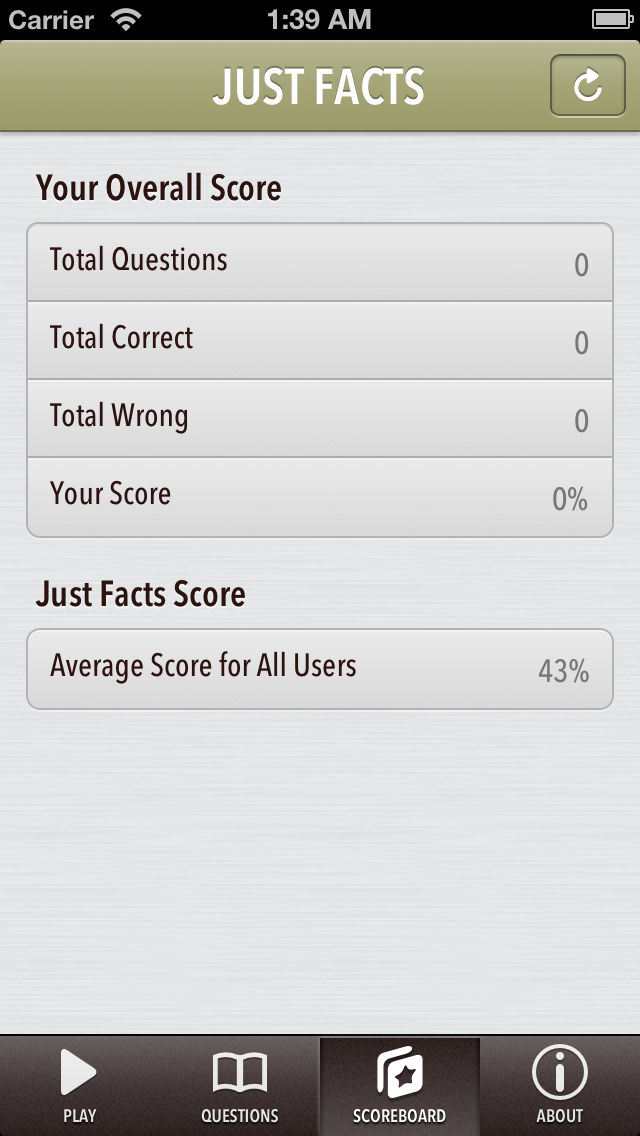
Task: Go to the About tab
Action: (x=560, y=1085)
